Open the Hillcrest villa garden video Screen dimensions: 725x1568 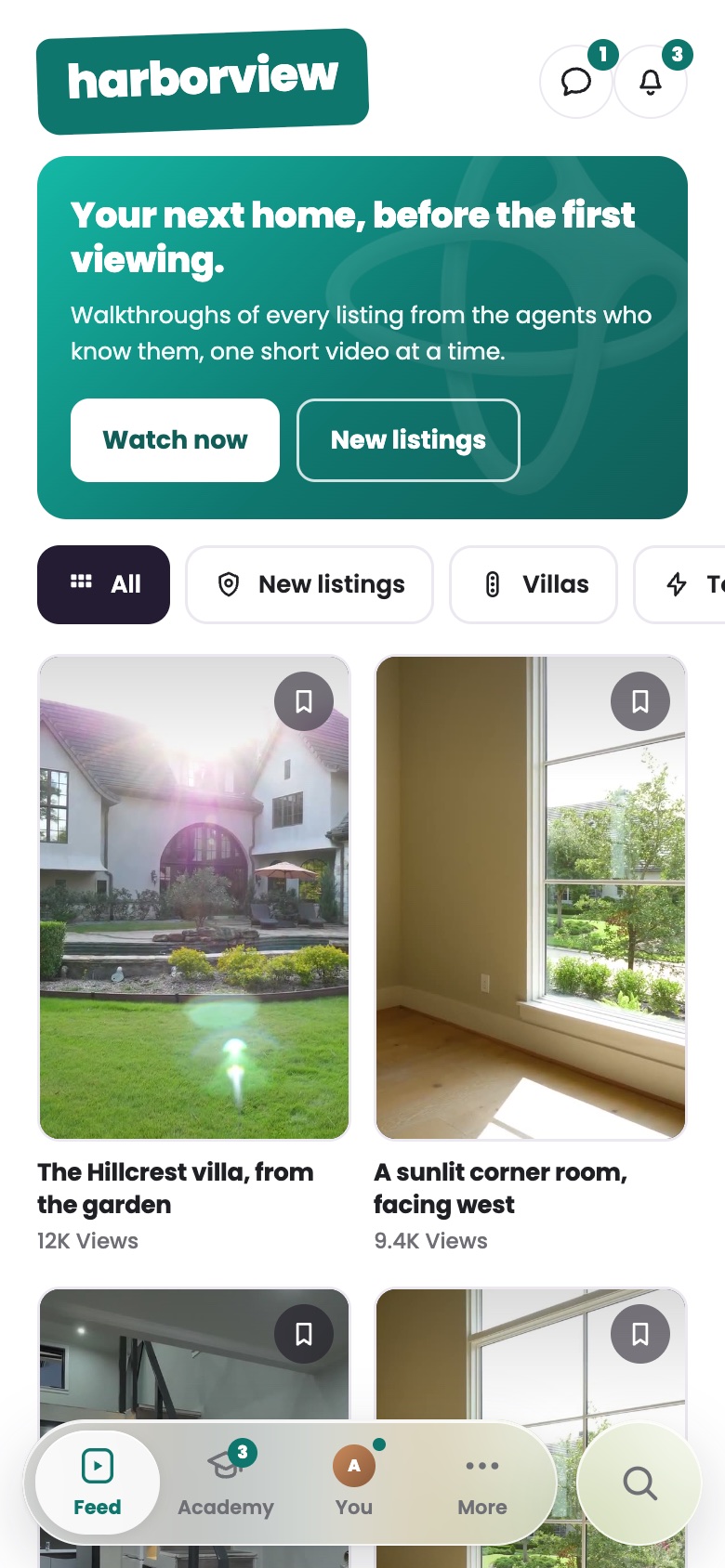point(194,898)
